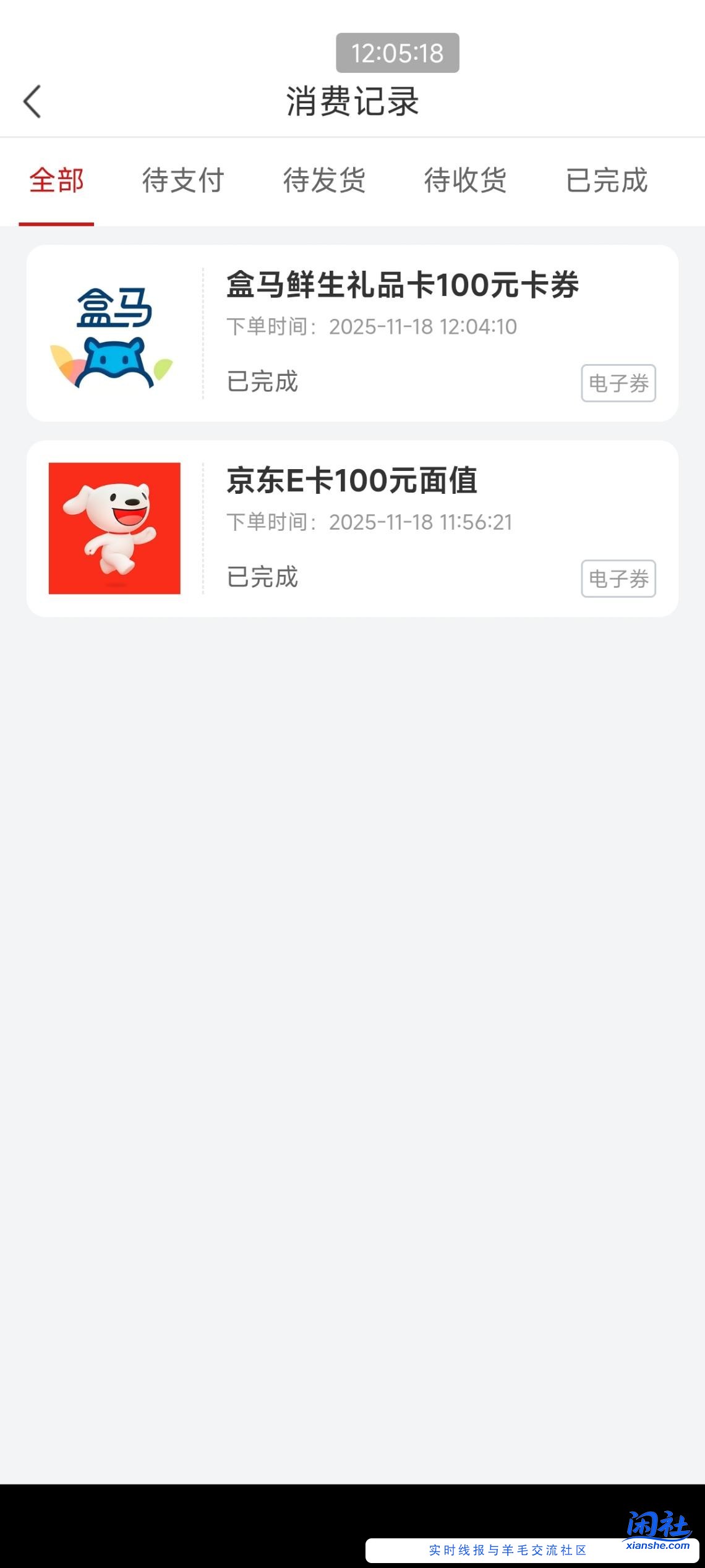Tap the 电子券 badge on the JD E-card order
705x1568 pixels.
click(618, 579)
